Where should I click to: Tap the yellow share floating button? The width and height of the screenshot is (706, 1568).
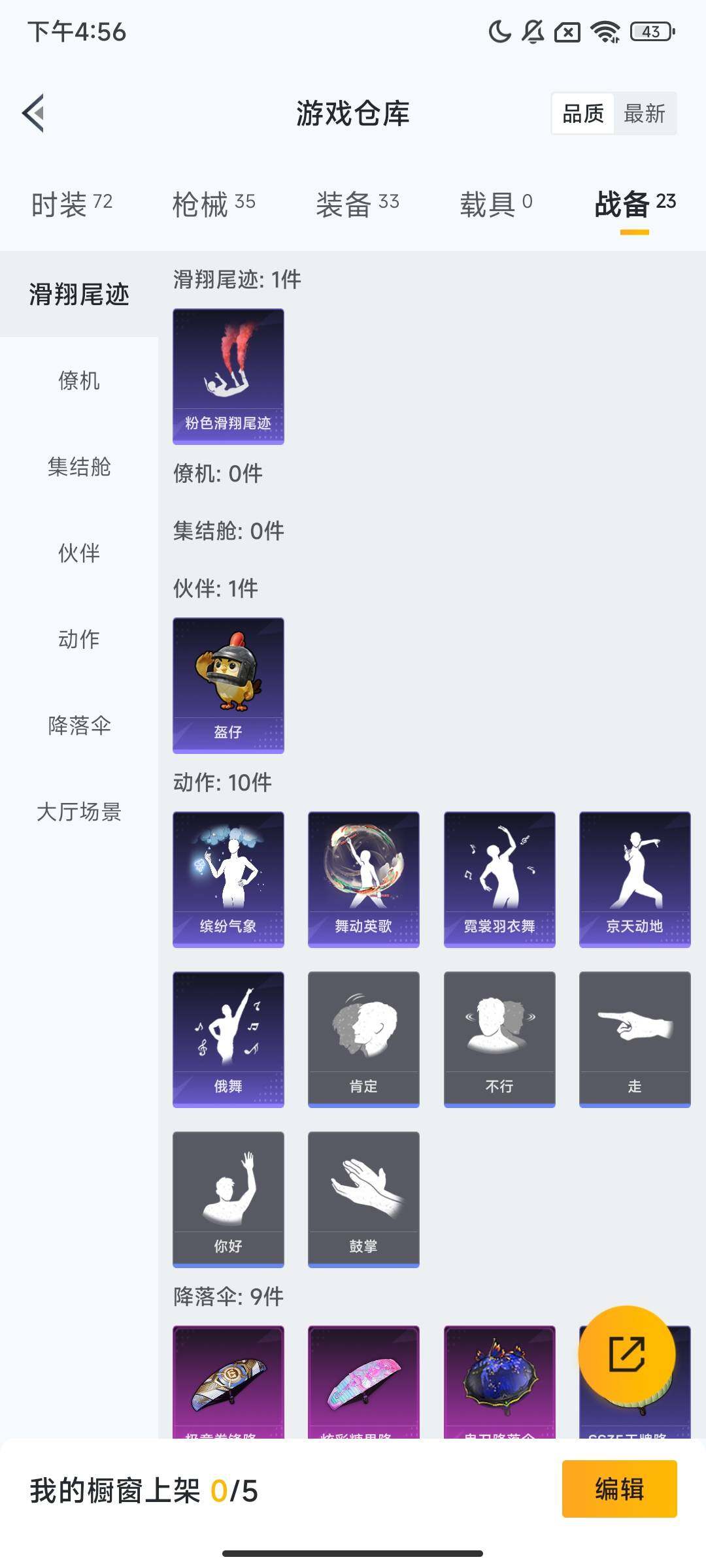coord(626,1354)
